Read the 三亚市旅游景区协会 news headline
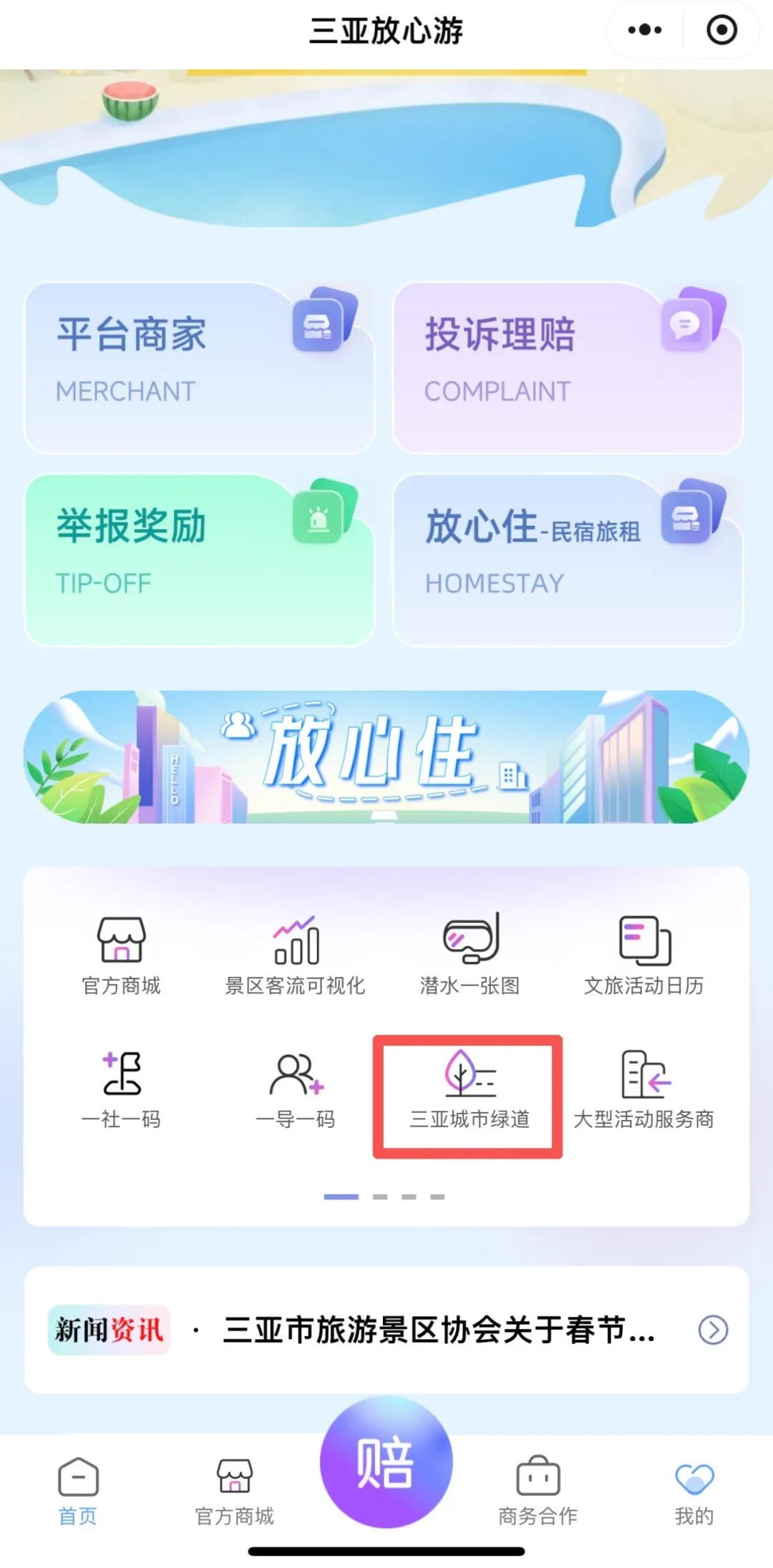Viewport: 773px width, 1568px height. click(x=438, y=1330)
